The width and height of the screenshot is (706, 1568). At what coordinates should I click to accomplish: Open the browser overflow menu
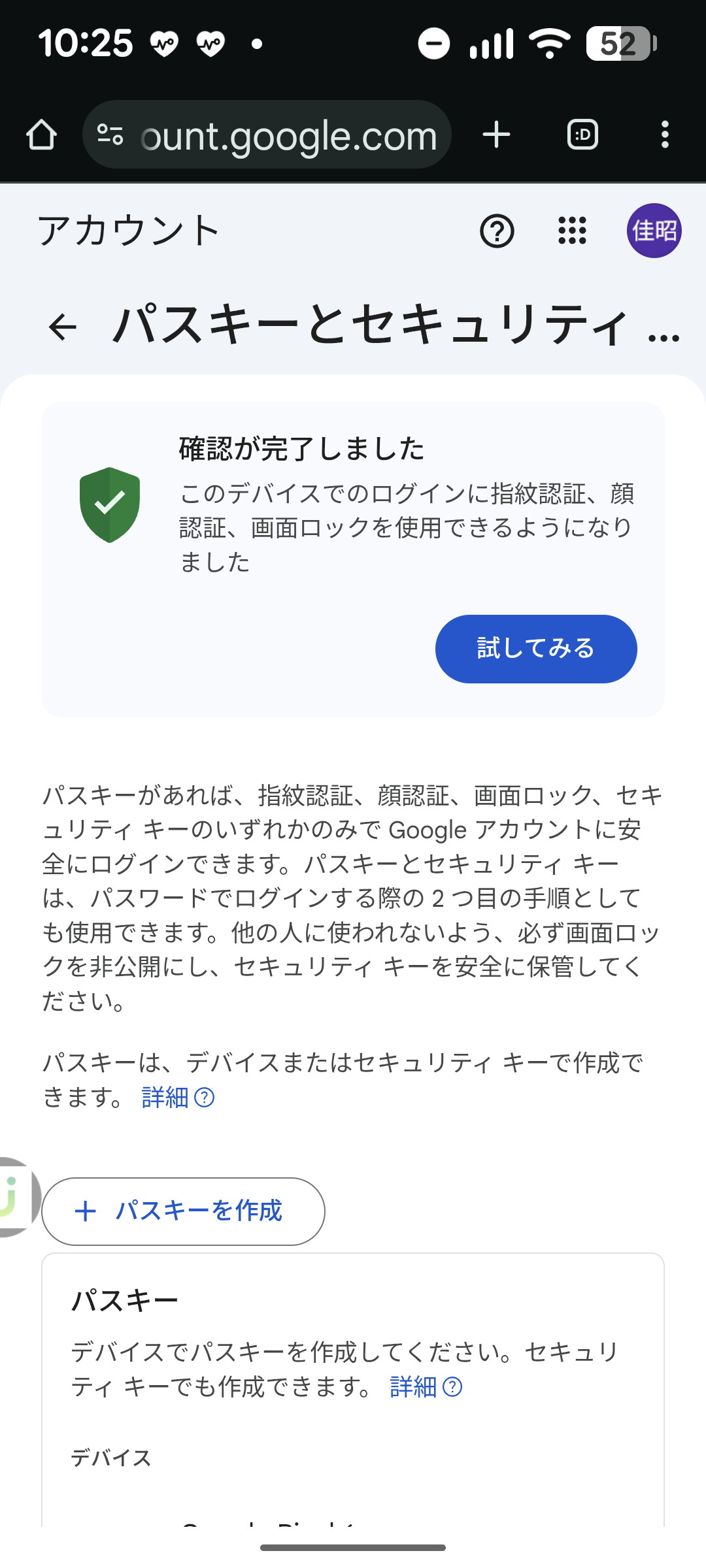(x=665, y=135)
